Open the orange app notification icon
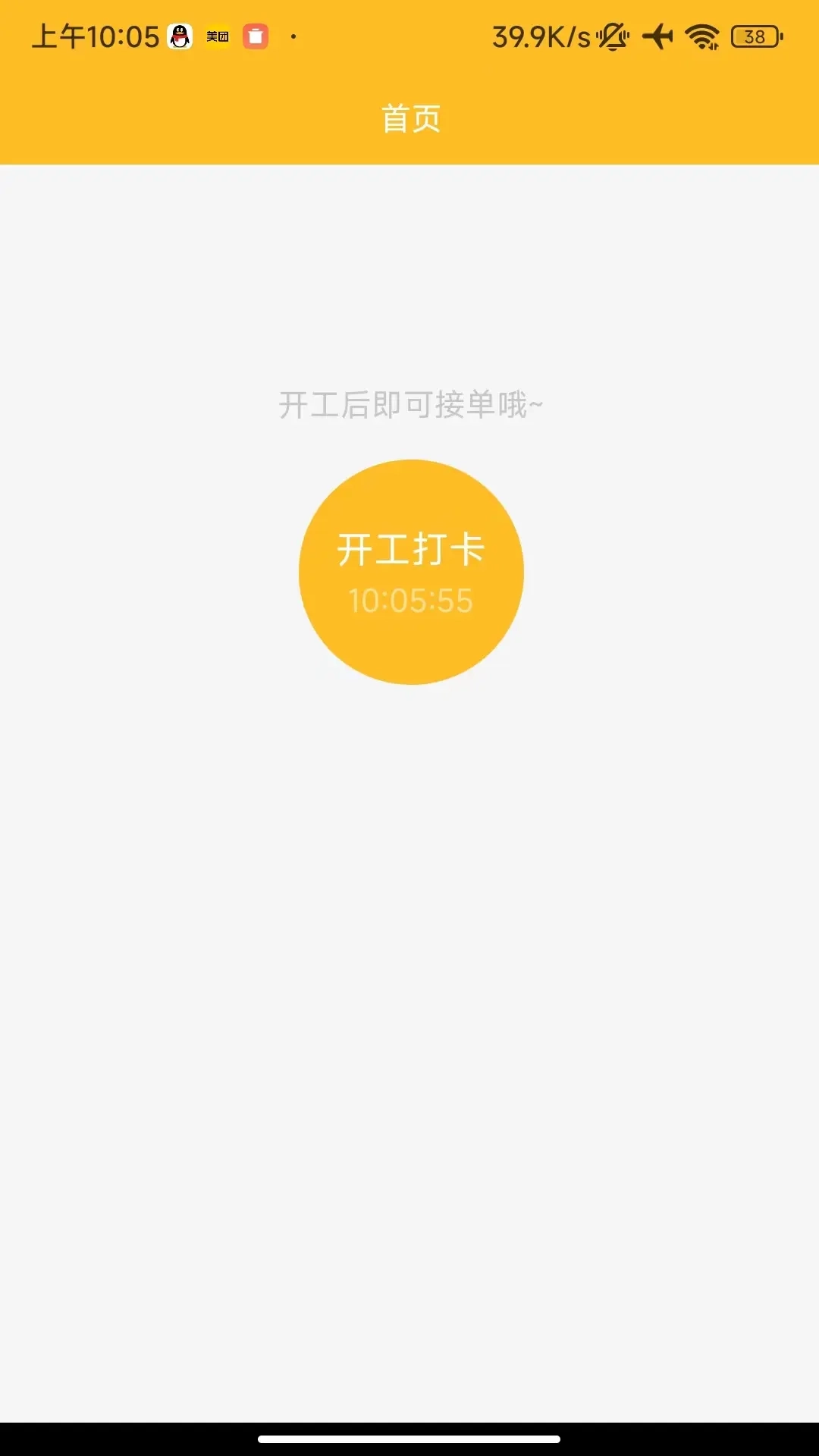819x1456 pixels. click(x=256, y=36)
